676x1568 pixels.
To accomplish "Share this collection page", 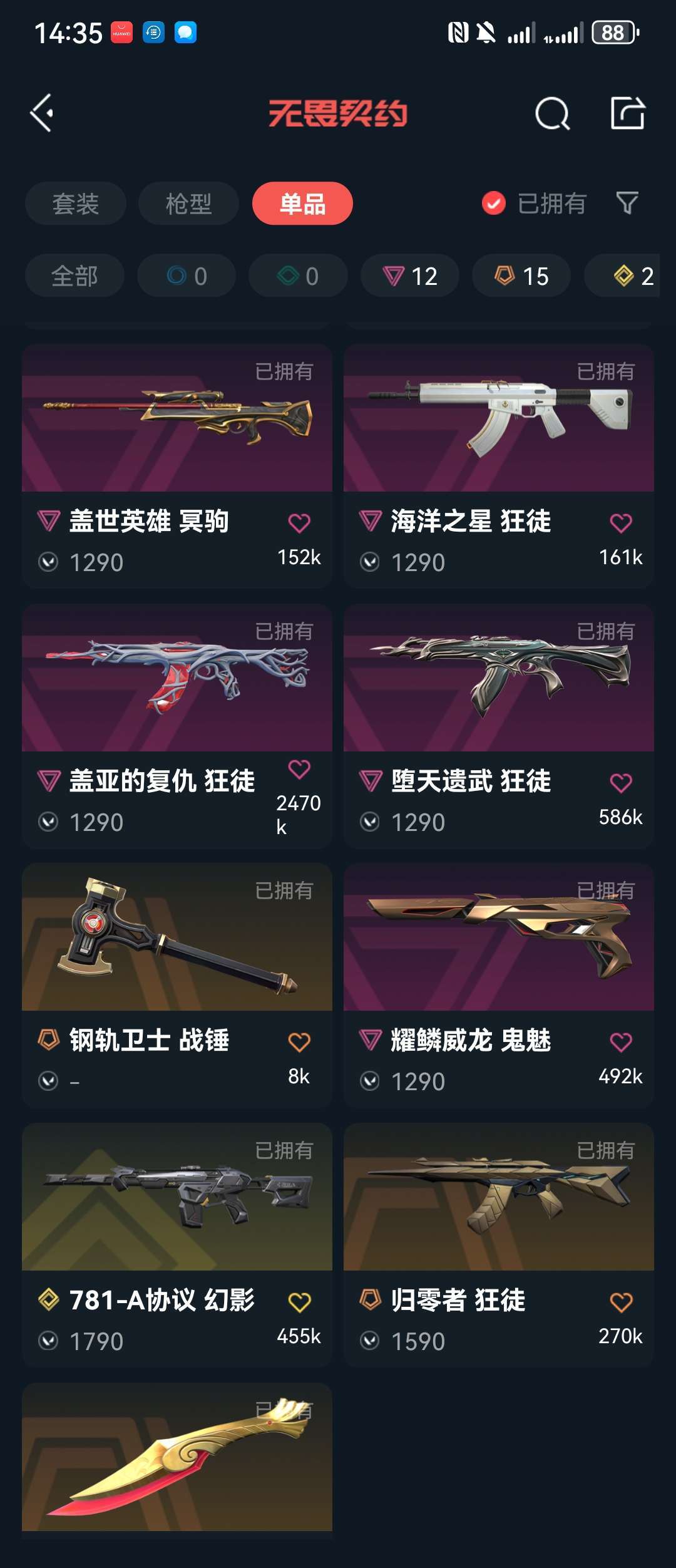I will tap(627, 113).
